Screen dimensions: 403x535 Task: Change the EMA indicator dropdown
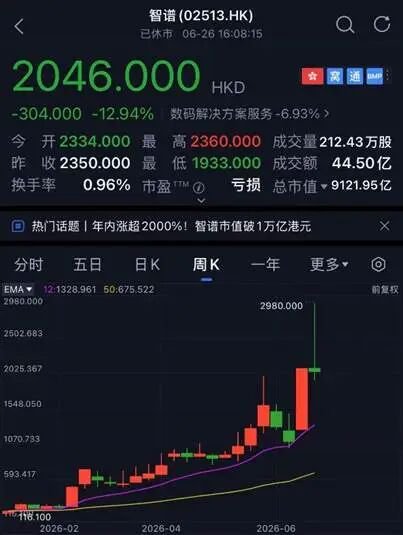click(x=18, y=290)
